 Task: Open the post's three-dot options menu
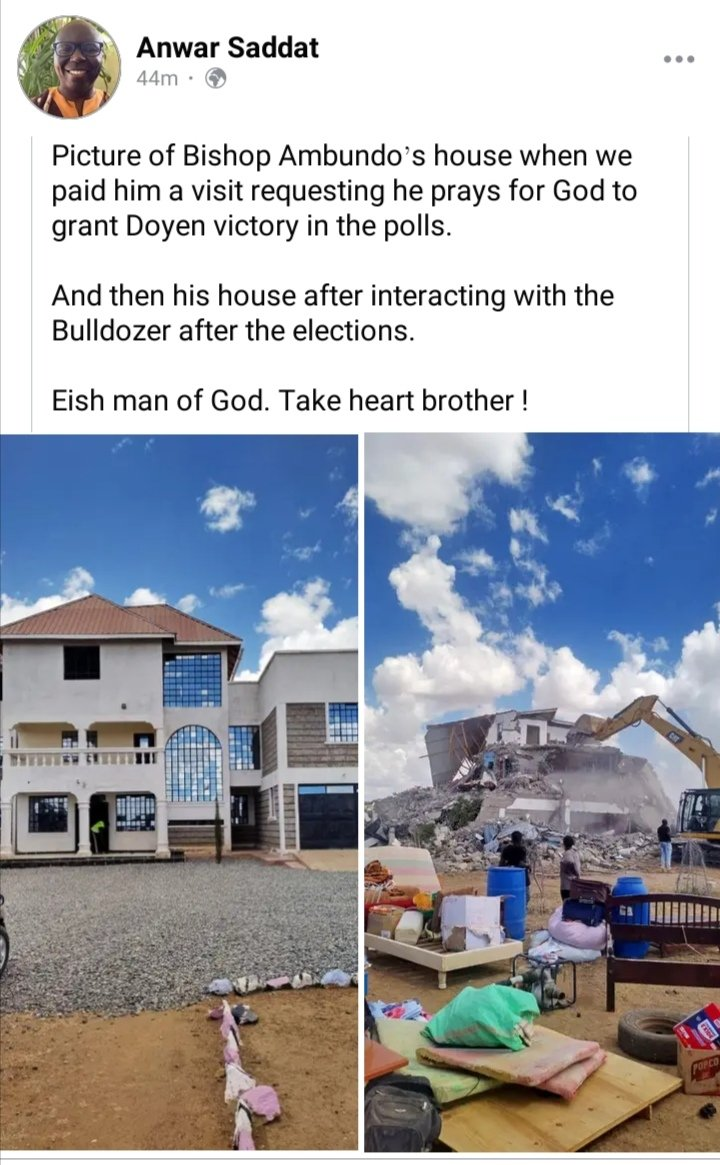(x=678, y=59)
